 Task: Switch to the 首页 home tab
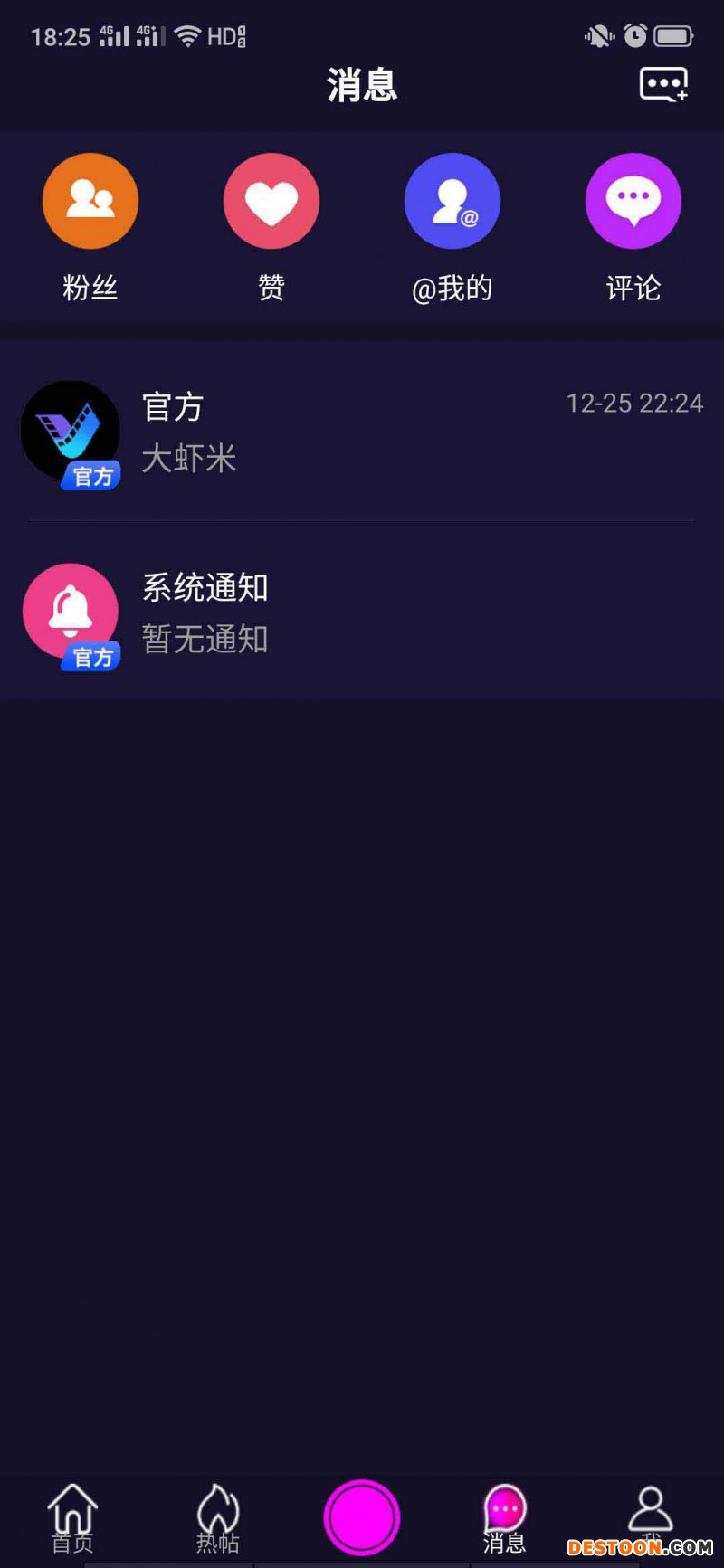[x=72, y=1518]
